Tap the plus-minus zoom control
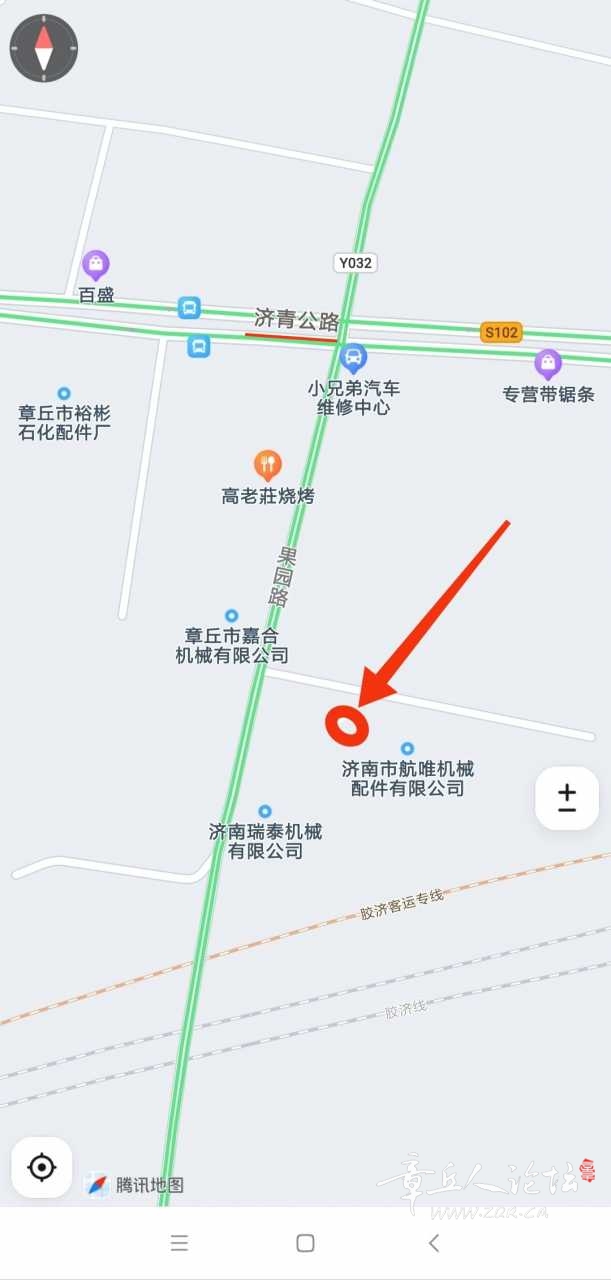The width and height of the screenshot is (611, 1280). 567,798
